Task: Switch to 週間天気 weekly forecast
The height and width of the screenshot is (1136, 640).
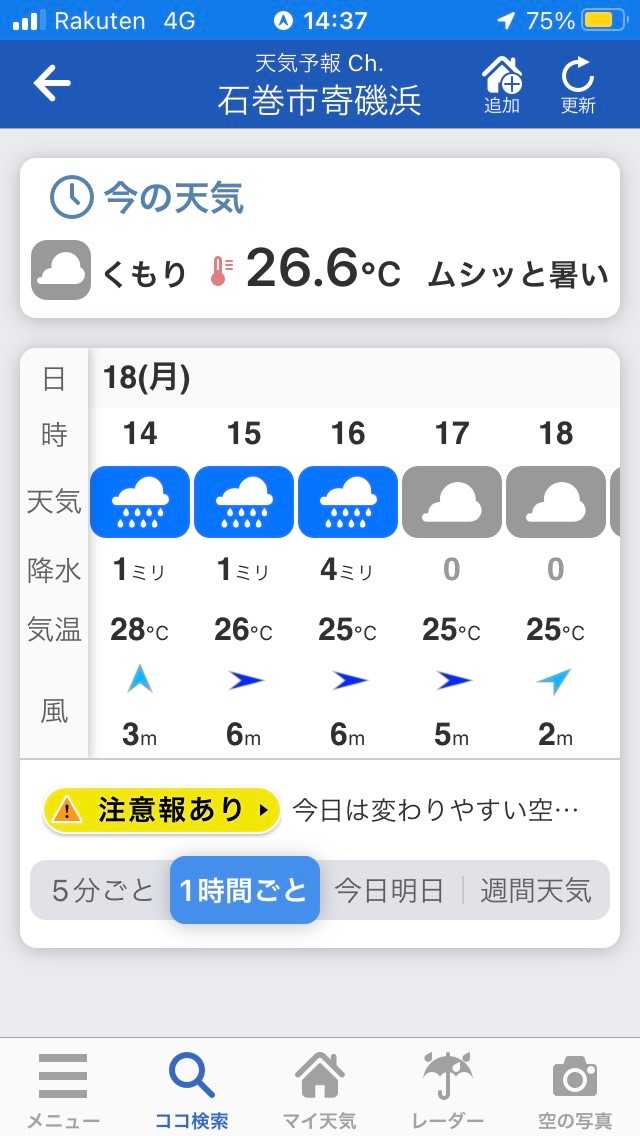Action: coord(536,890)
